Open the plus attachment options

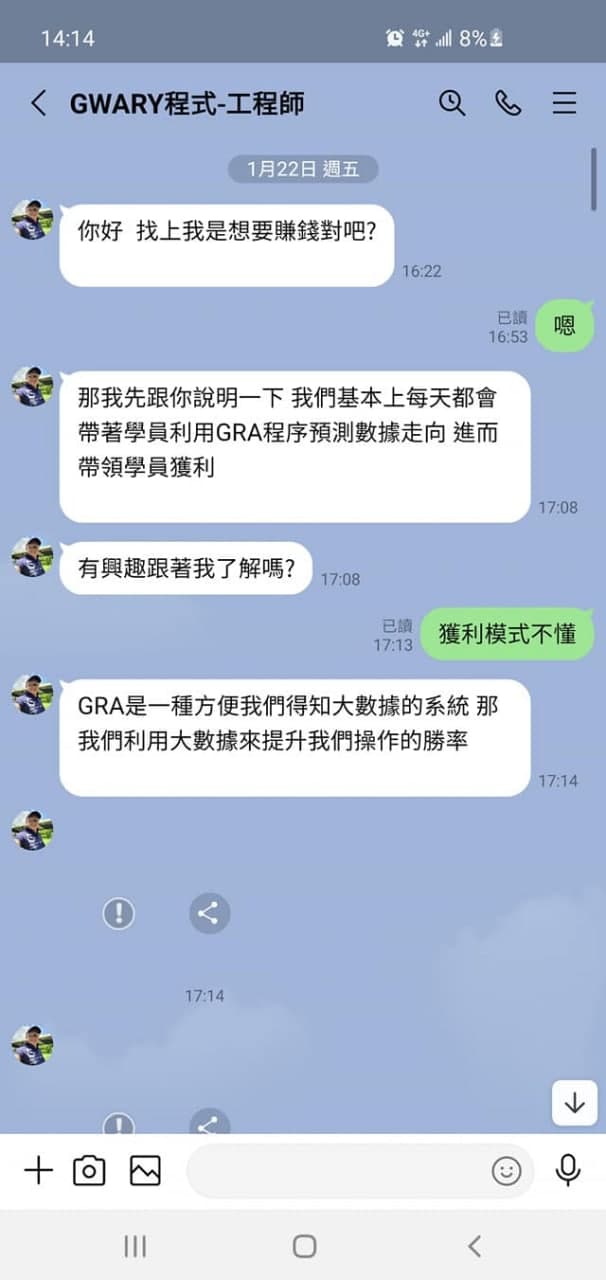(x=38, y=1170)
